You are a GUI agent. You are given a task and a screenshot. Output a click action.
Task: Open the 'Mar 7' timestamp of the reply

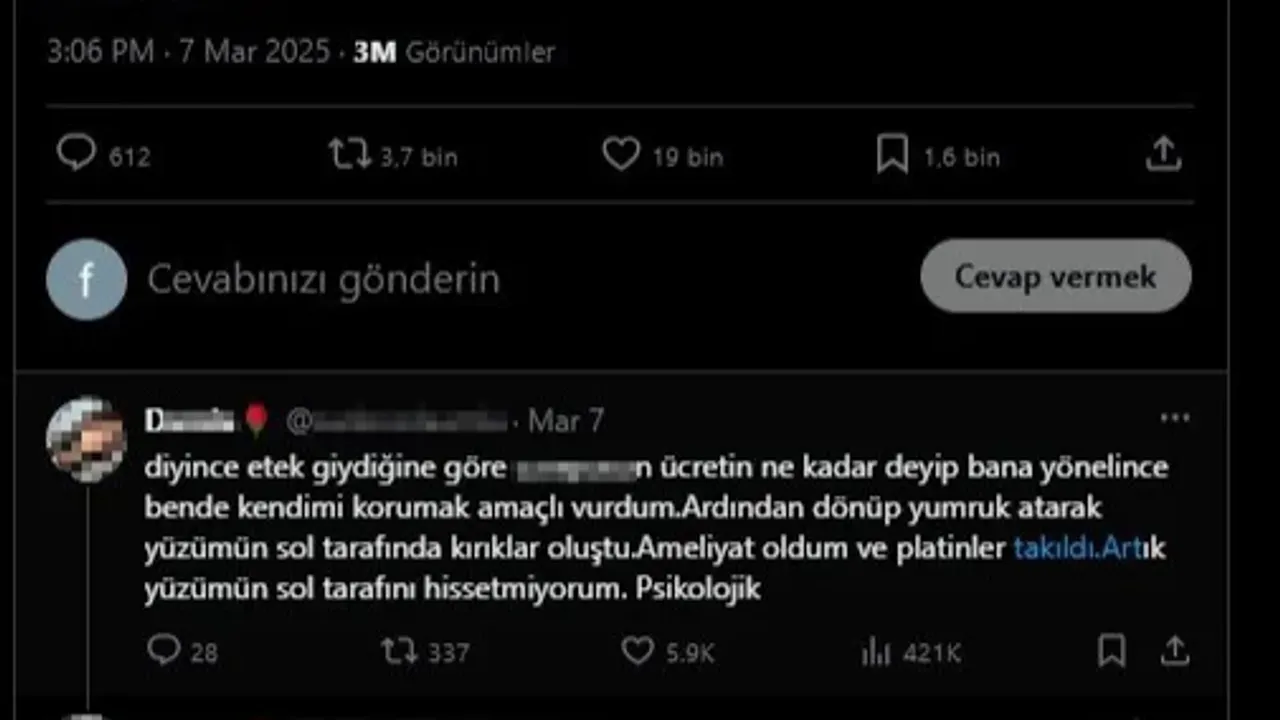(566, 421)
